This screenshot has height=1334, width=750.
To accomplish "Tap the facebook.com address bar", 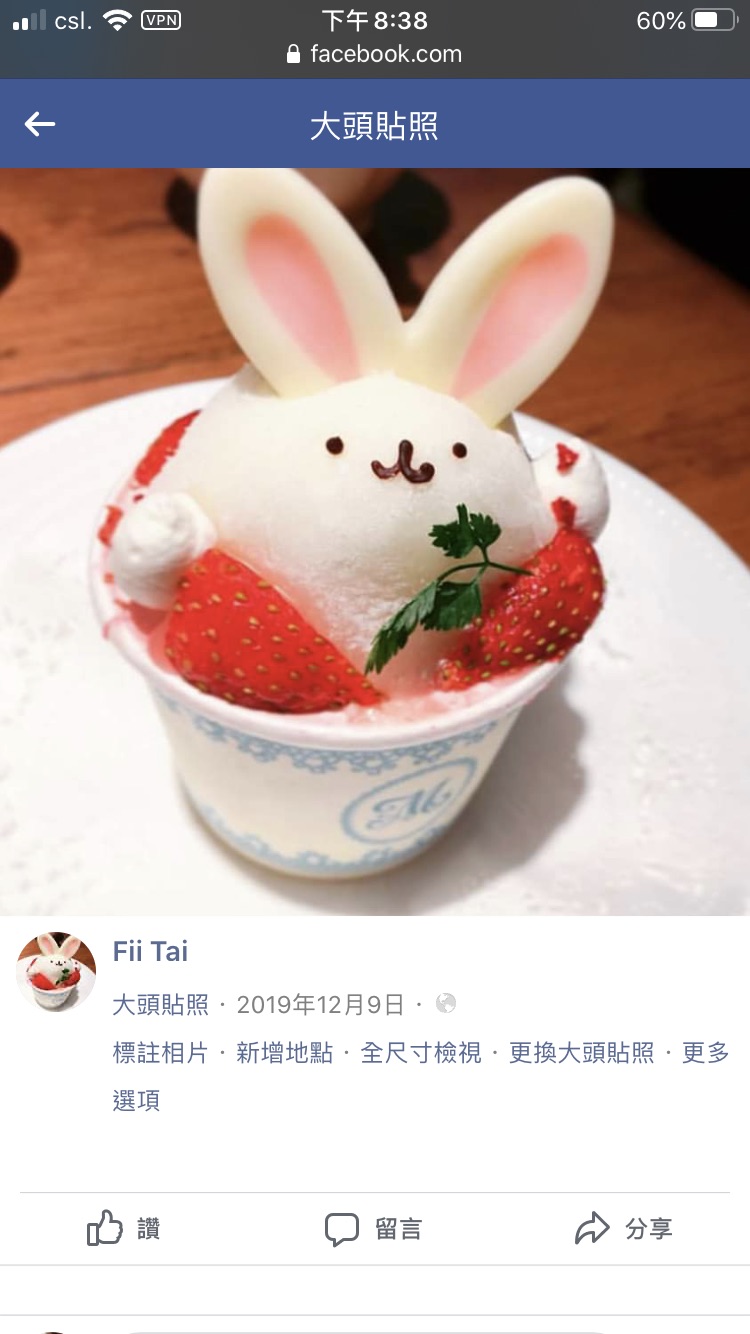I will (x=375, y=54).
